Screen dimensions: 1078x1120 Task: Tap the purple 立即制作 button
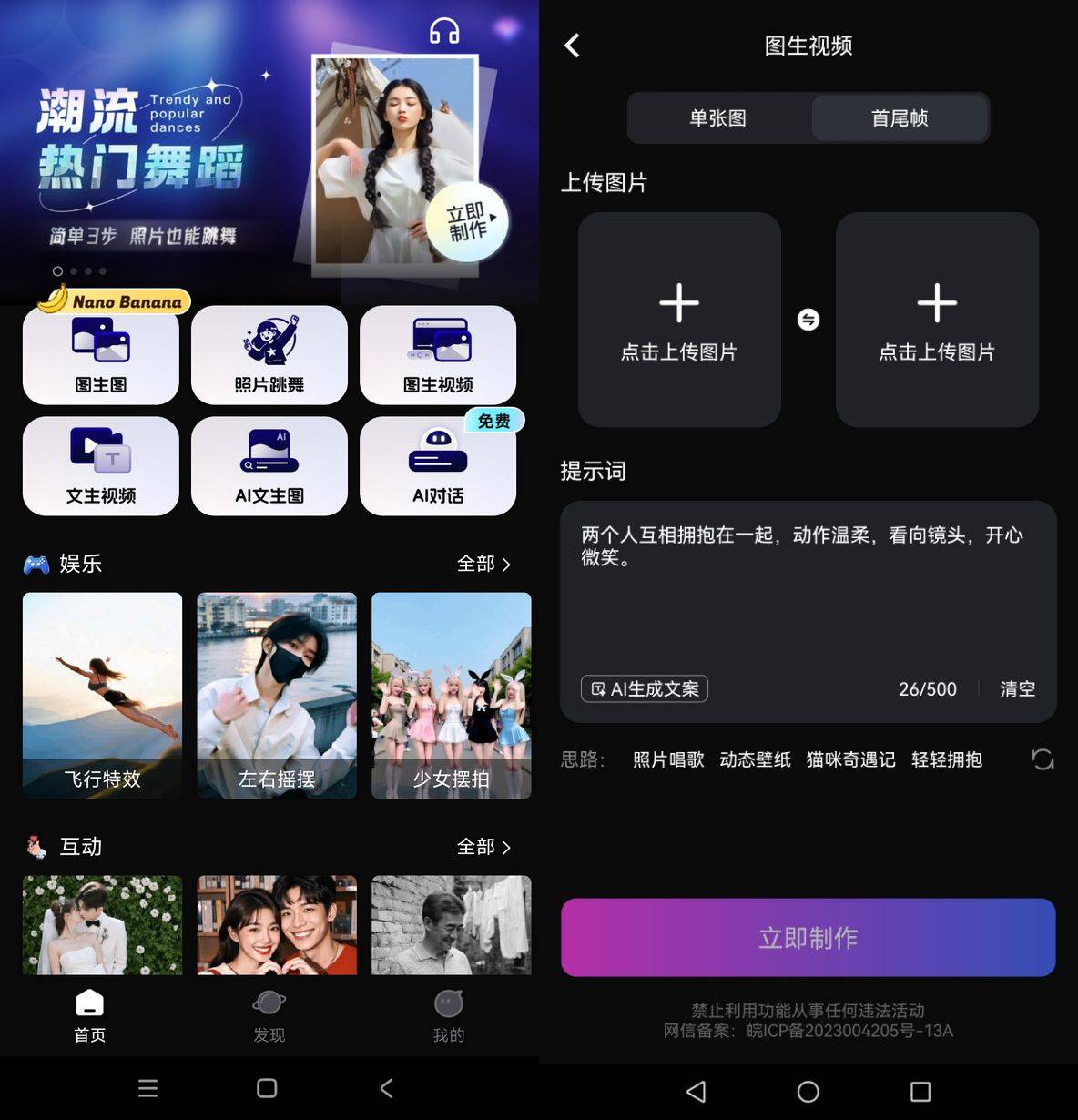[x=808, y=937]
